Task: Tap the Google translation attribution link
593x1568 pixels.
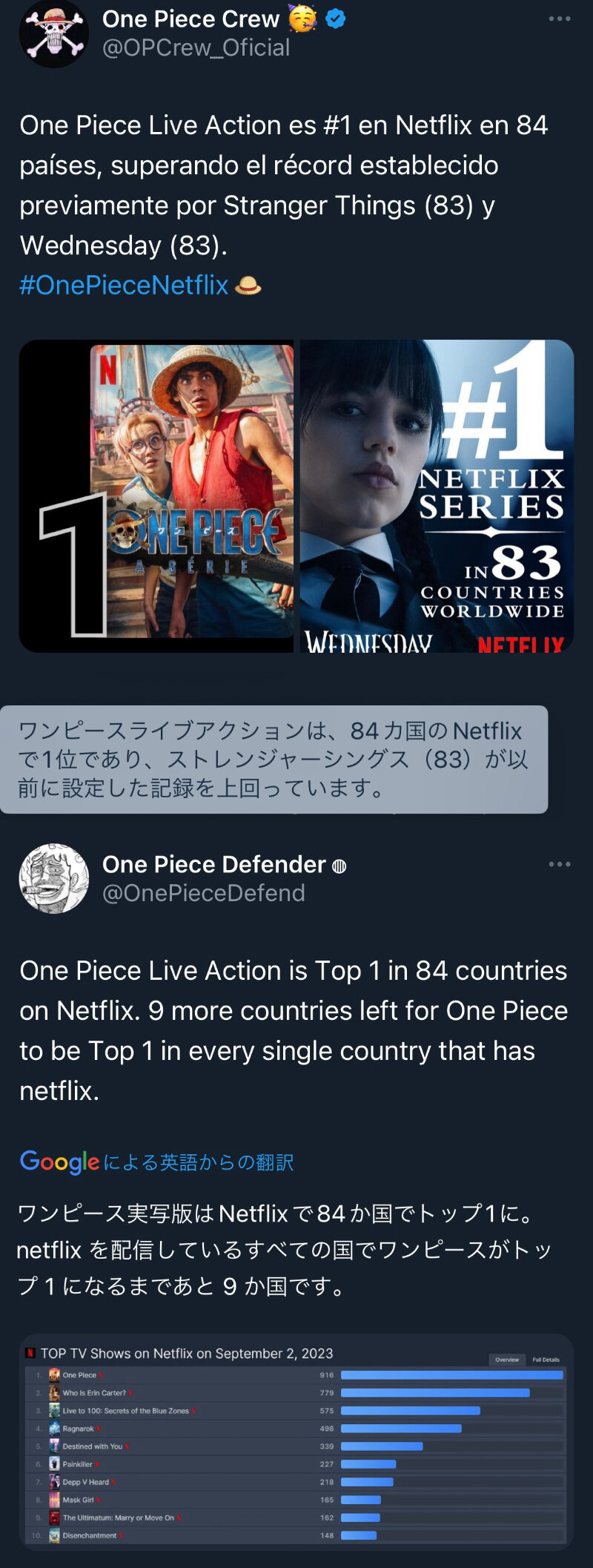Action: point(157,1162)
